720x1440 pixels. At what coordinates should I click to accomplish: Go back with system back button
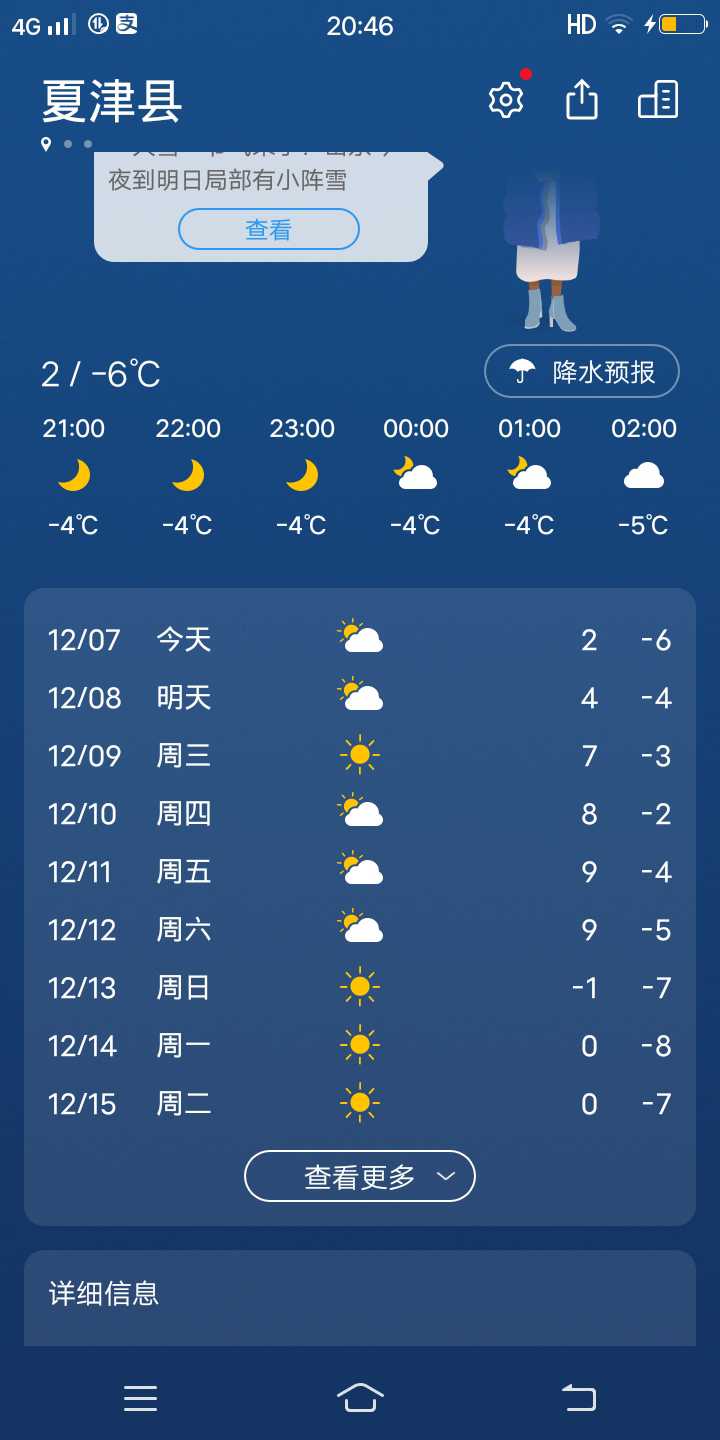(x=579, y=1397)
